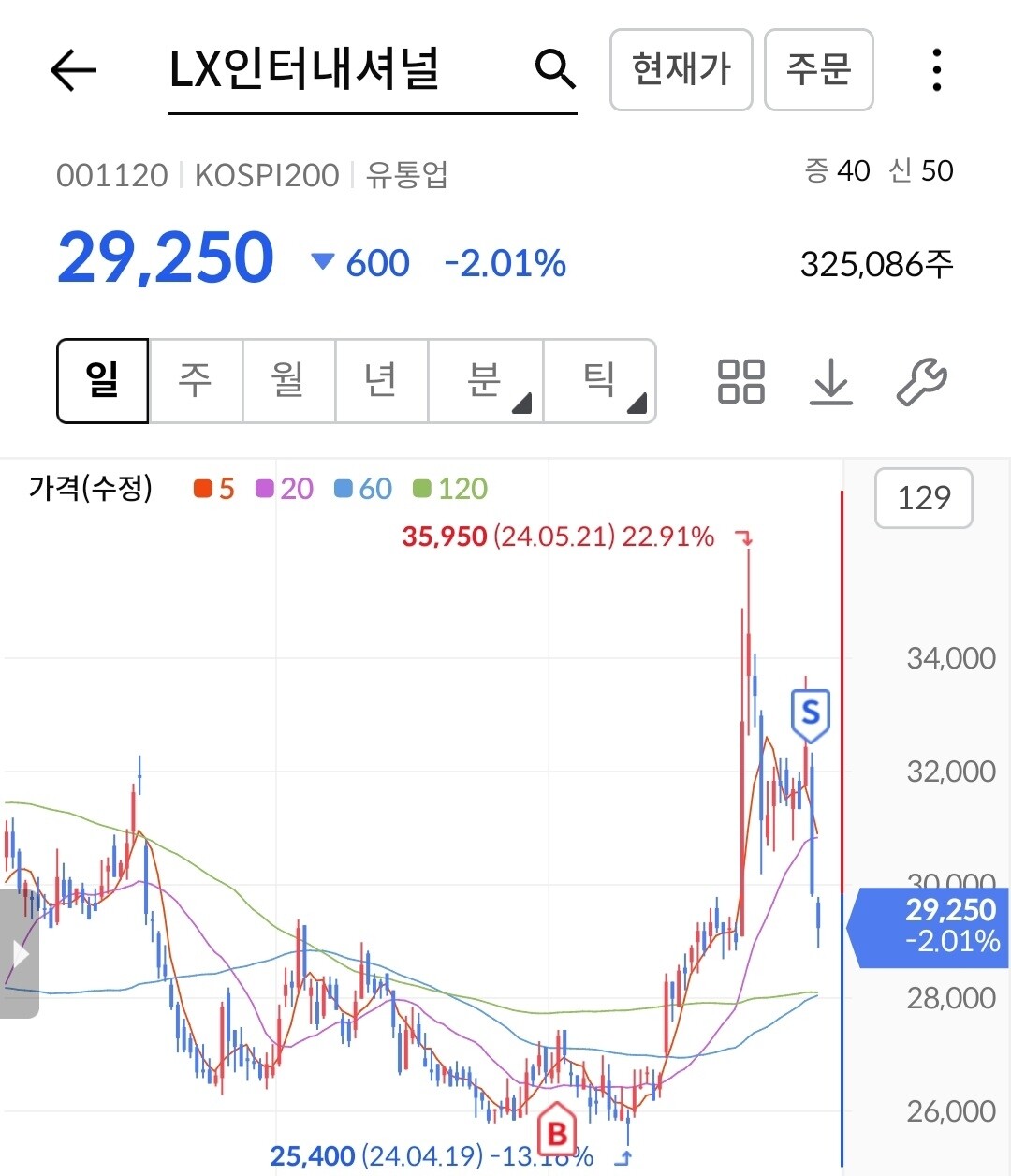The height and width of the screenshot is (1176, 1011).
Task: Open the 분 minute-interval dropdown
Action: 485,381
